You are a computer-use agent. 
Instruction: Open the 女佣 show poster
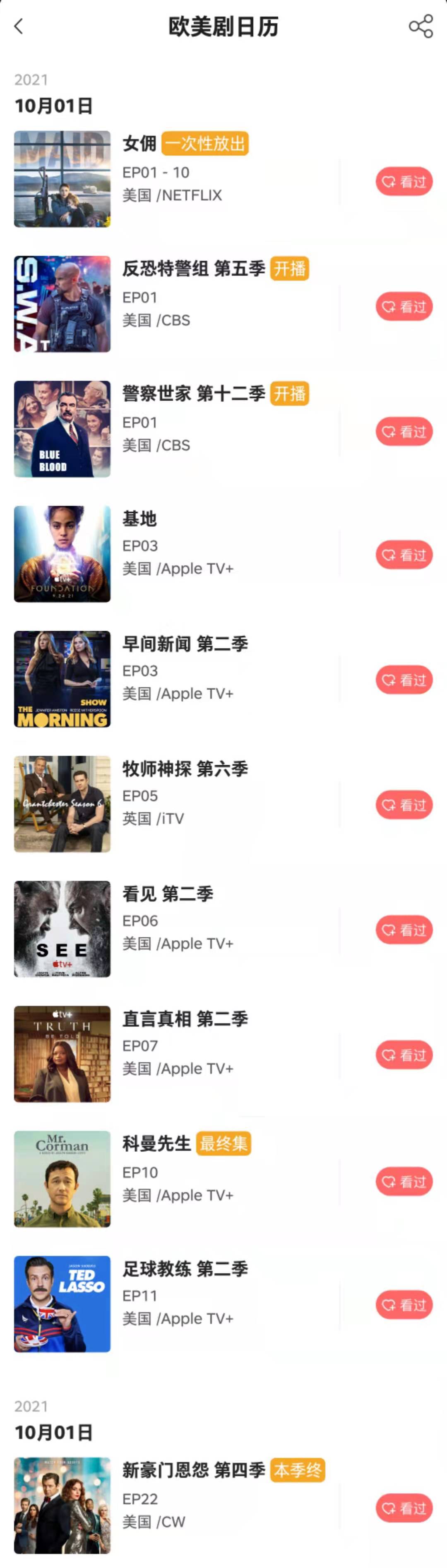coord(62,179)
